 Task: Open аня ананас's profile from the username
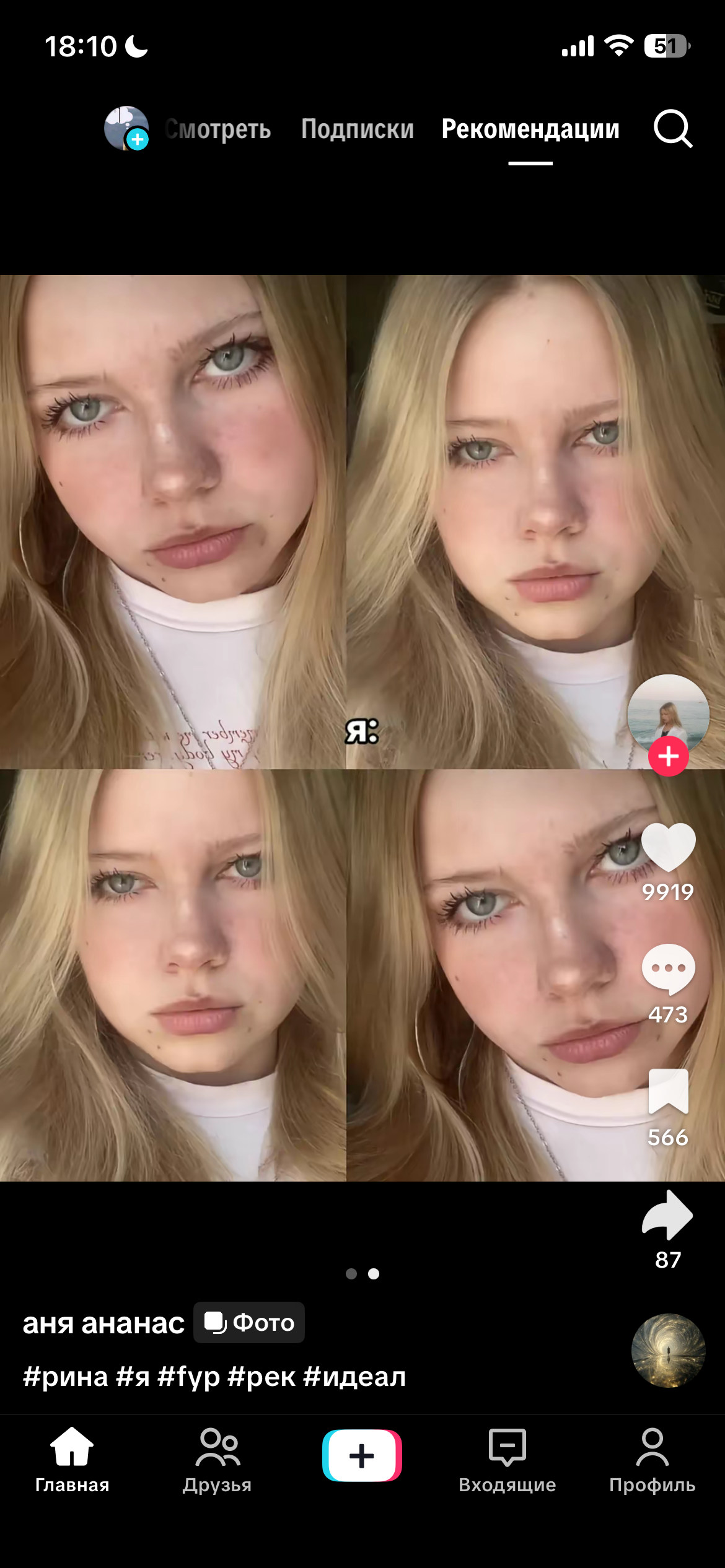click(x=103, y=1323)
